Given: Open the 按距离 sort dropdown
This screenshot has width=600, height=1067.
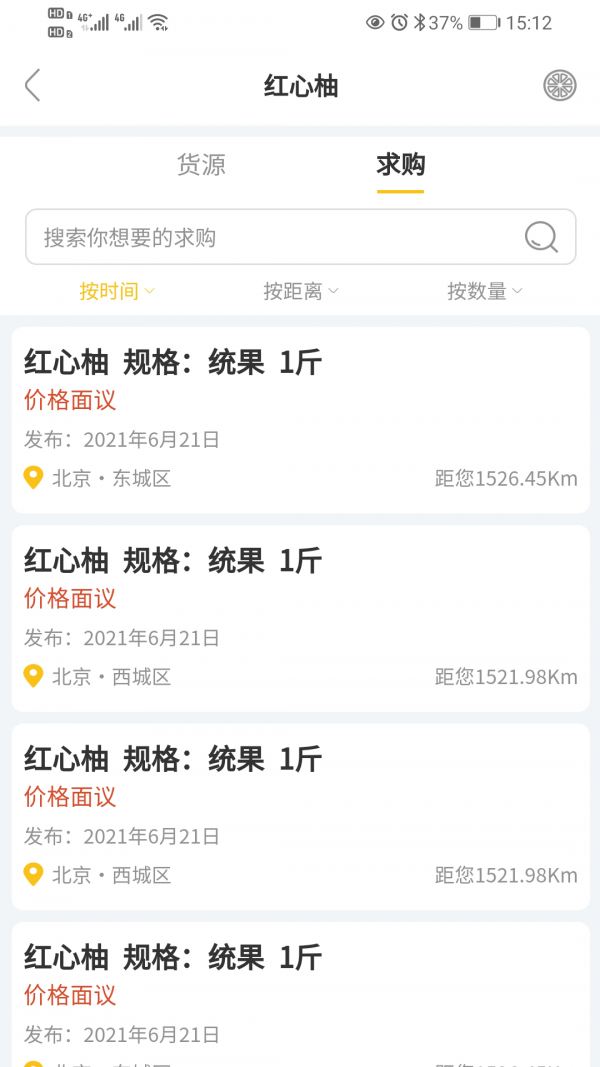Looking at the screenshot, I should 301,291.
